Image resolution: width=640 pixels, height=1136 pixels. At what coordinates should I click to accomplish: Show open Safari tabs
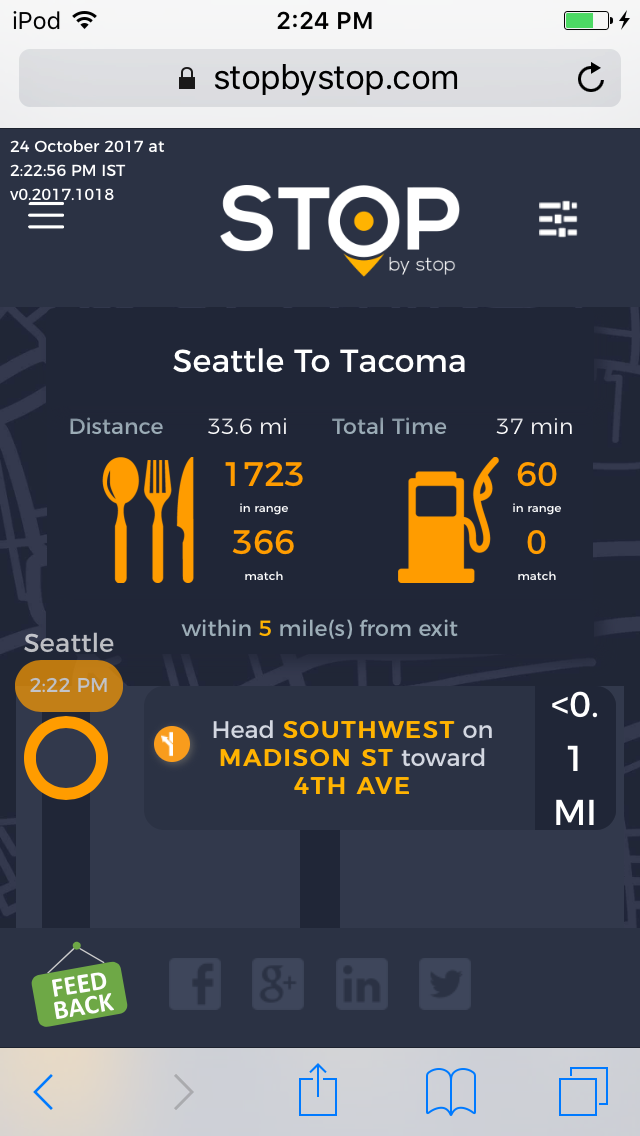coord(583,1092)
